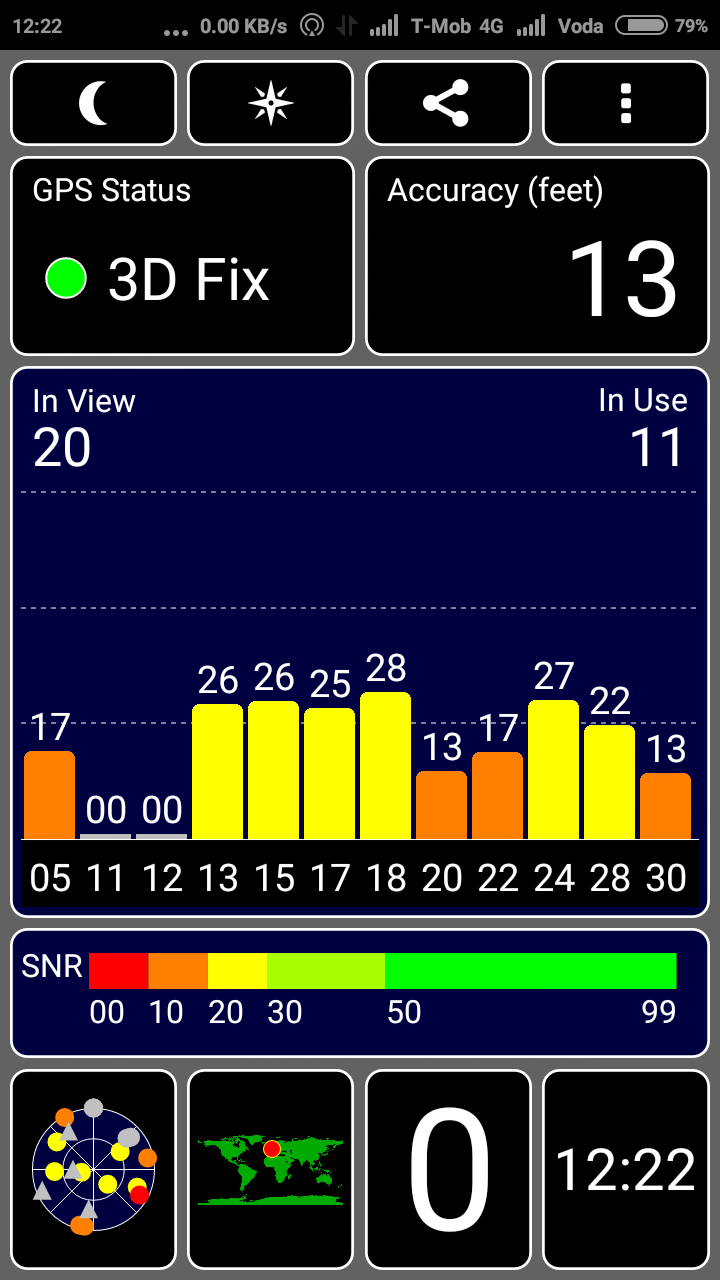Open the world map location tile
Image resolution: width=720 pixels, height=1280 pixels.
[271, 1168]
